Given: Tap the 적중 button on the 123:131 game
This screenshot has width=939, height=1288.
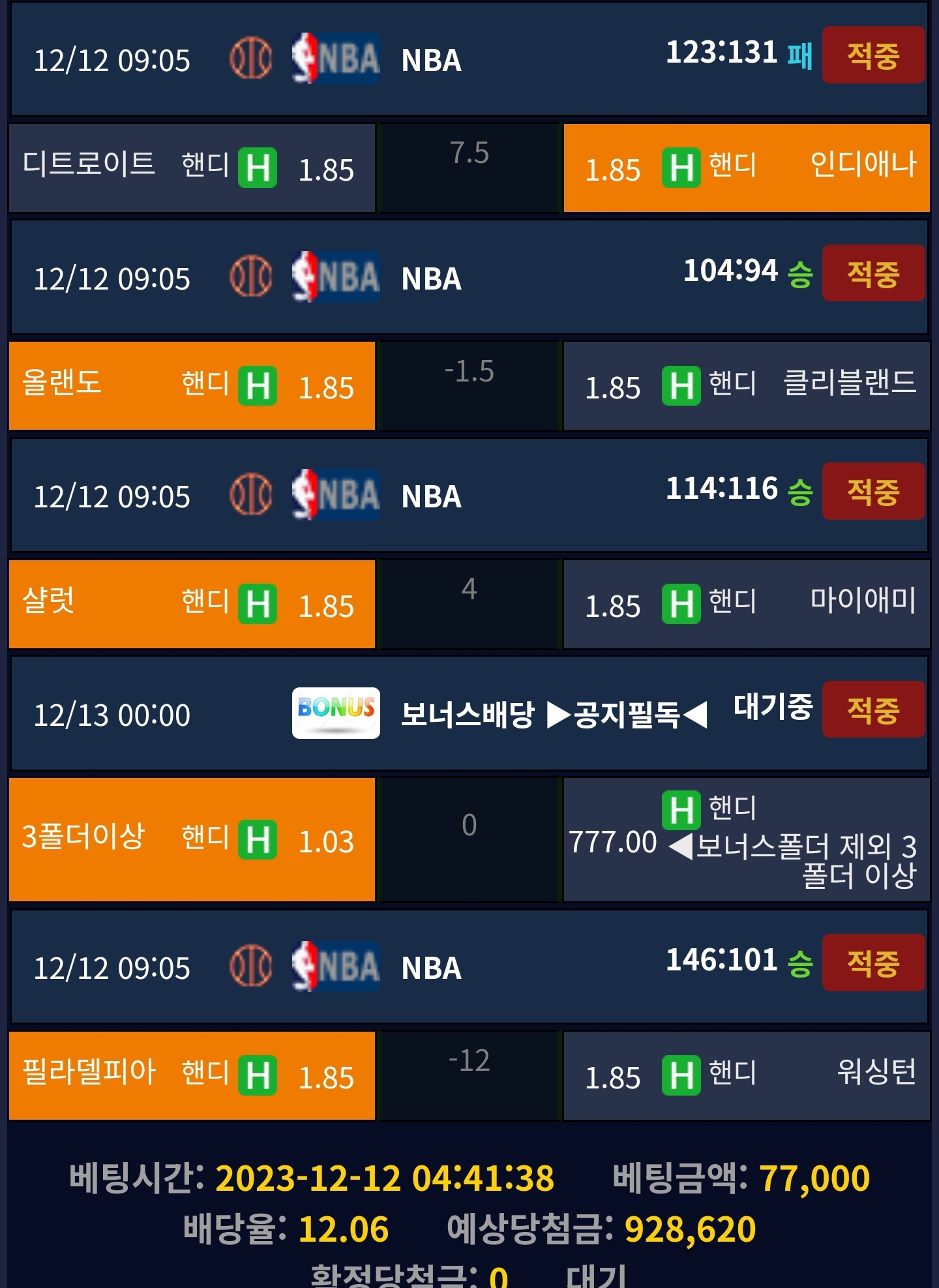Looking at the screenshot, I should tap(873, 55).
